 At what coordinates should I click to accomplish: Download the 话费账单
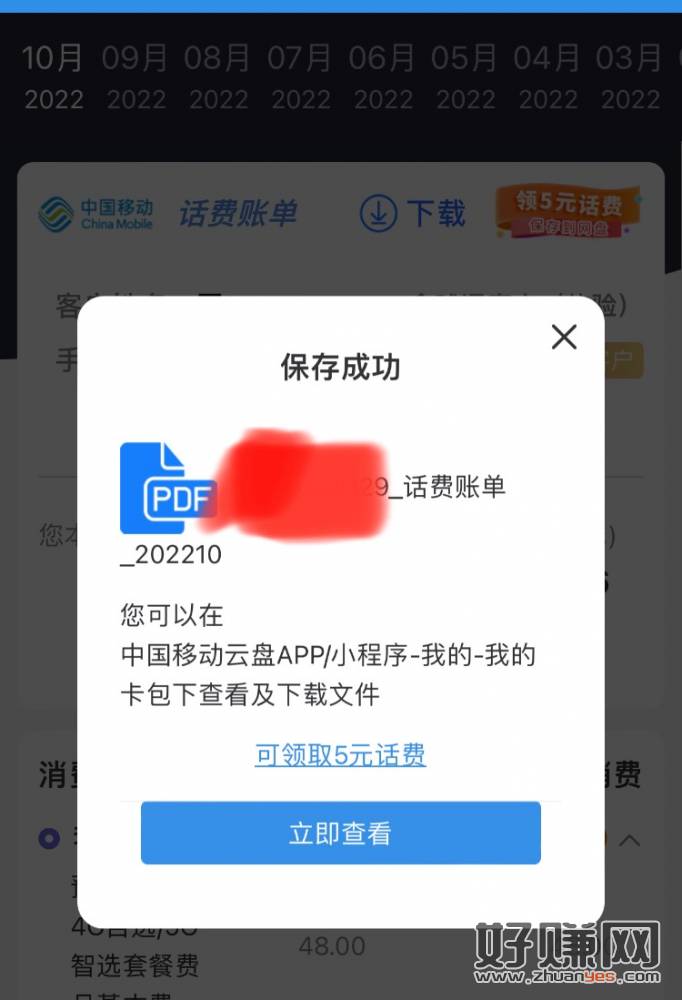coord(412,213)
